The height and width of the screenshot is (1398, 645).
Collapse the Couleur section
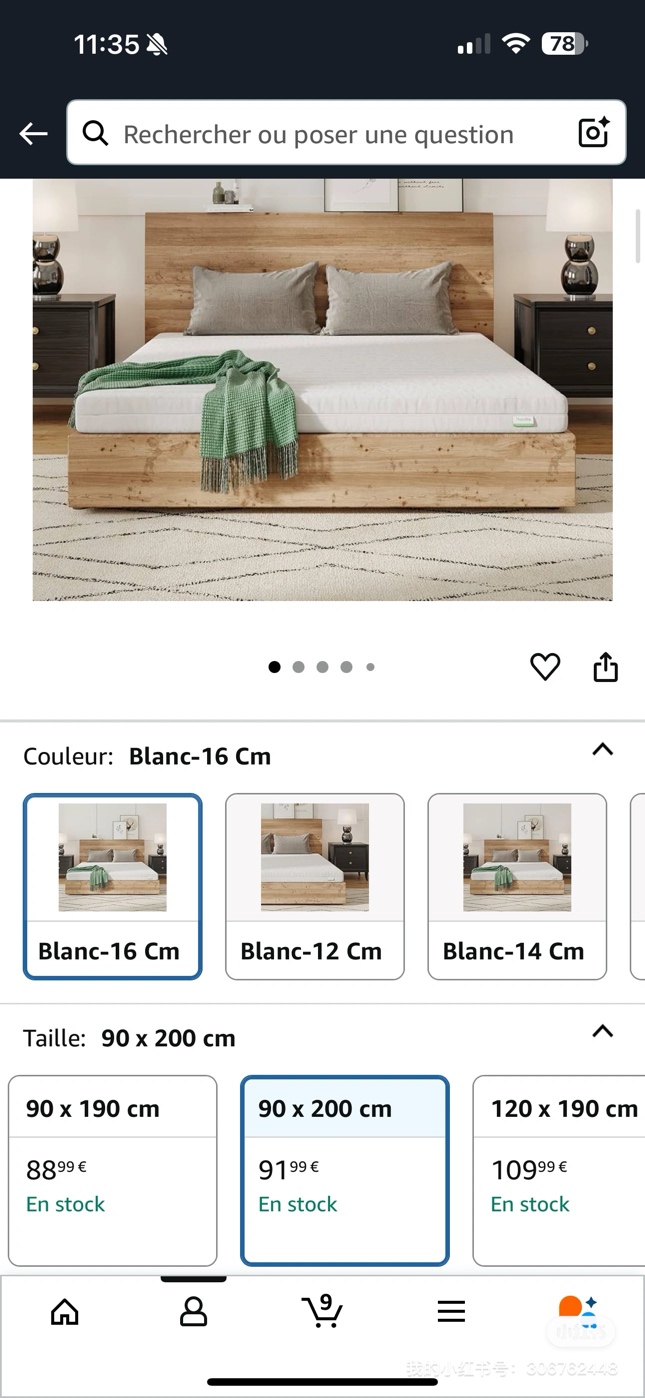(x=602, y=750)
